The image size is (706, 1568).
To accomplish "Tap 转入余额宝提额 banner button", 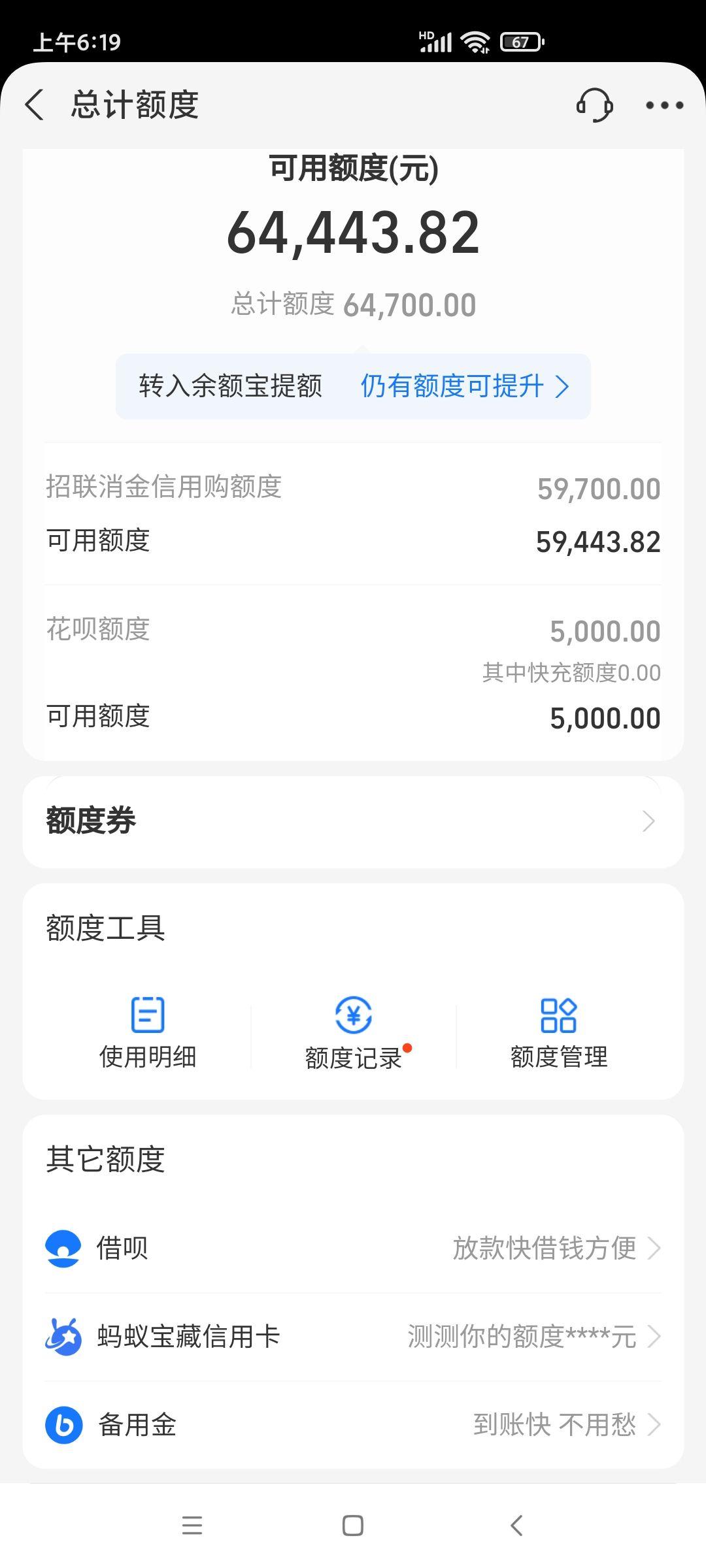I will (x=230, y=386).
